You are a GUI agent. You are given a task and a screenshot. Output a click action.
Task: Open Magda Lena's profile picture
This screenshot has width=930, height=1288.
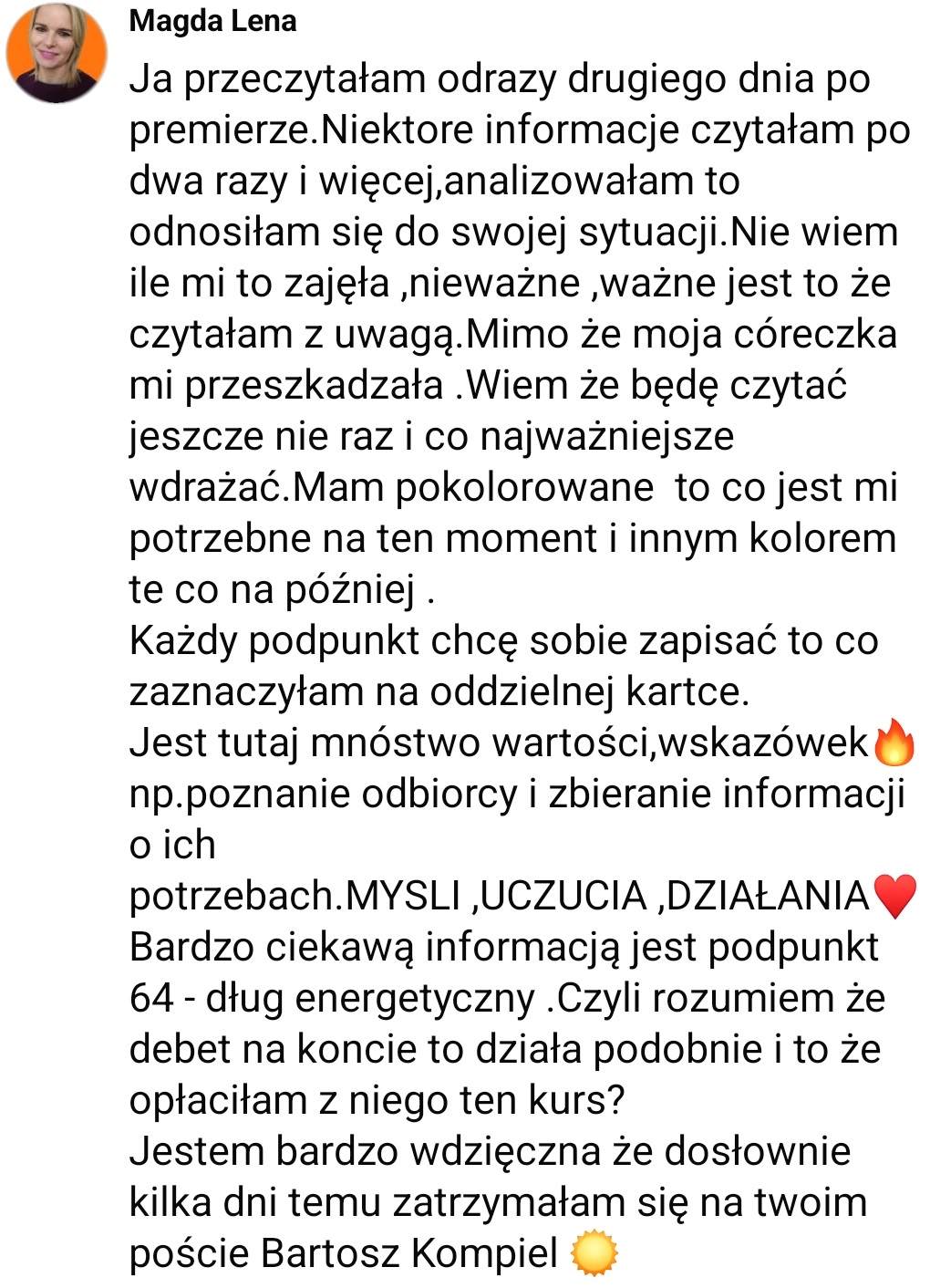pos(57,53)
